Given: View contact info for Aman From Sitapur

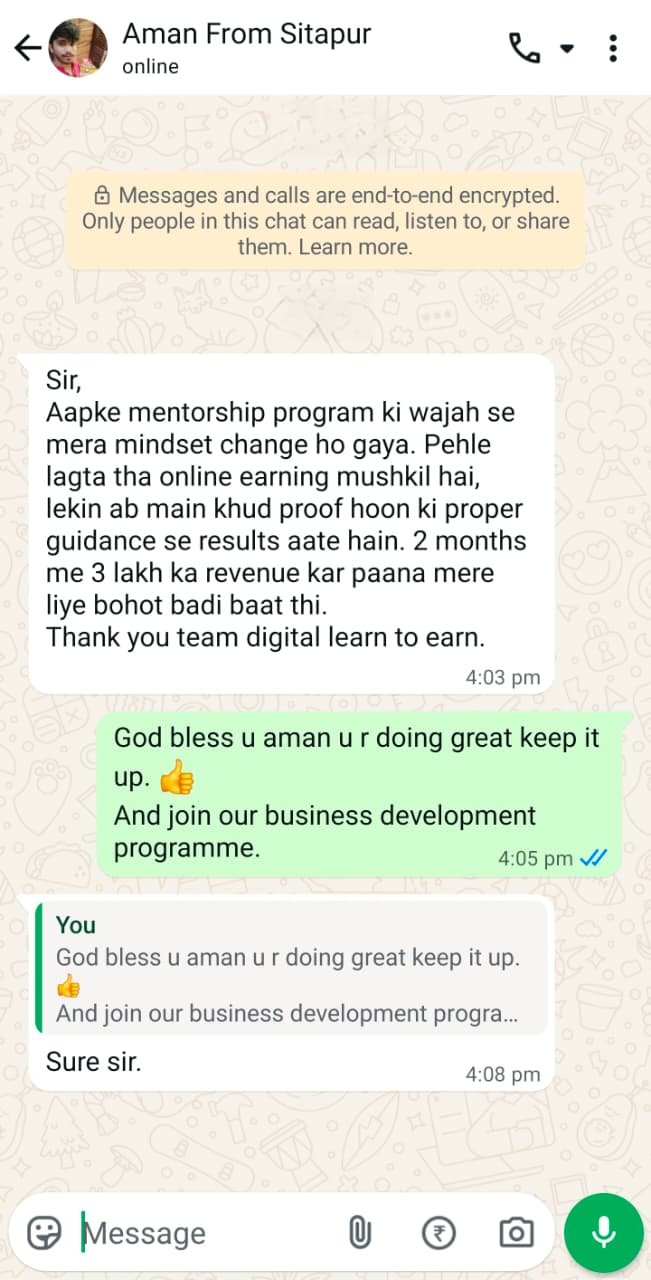Looking at the screenshot, I should pos(246,47).
